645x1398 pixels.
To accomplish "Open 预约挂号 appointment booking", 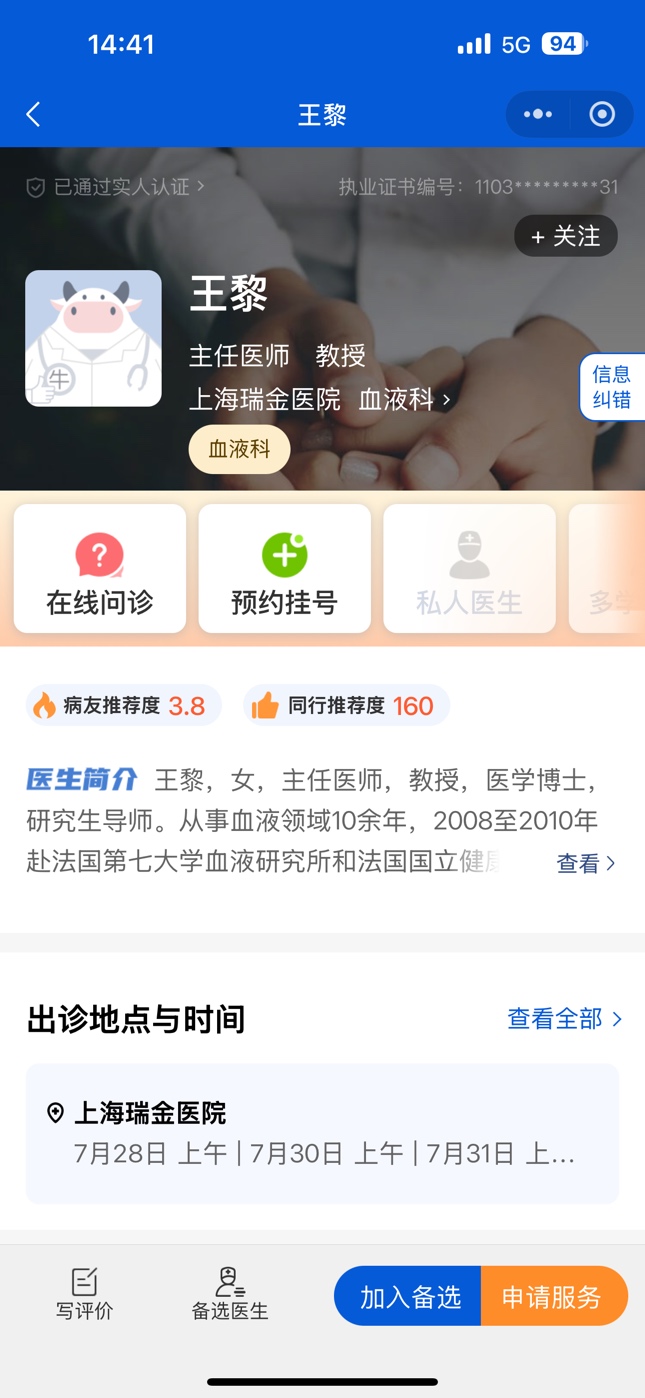I will [x=285, y=568].
